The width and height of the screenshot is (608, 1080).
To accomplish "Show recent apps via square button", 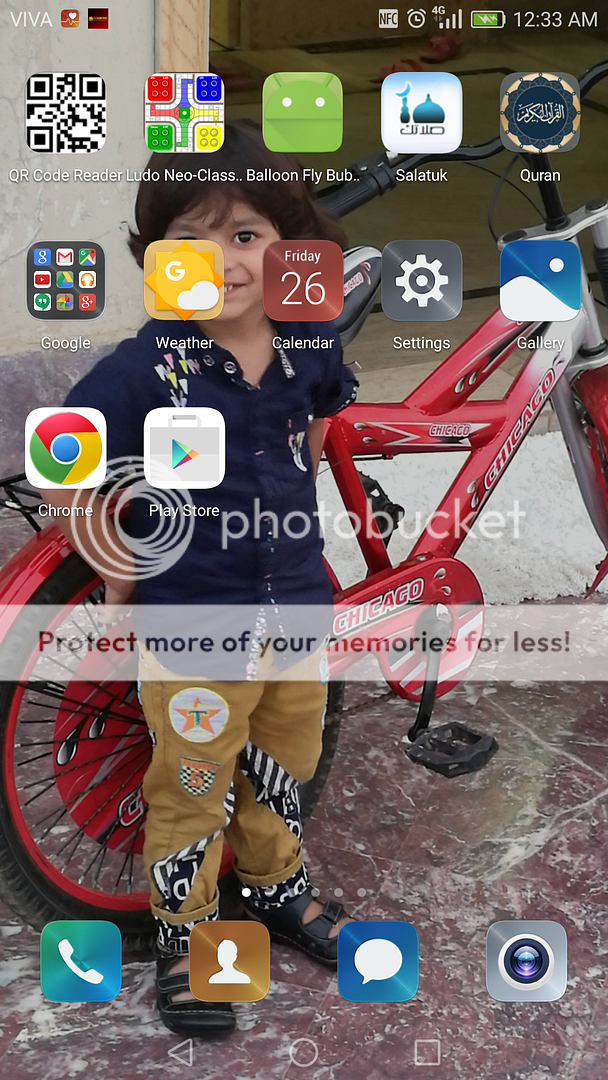I will click(427, 1051).
